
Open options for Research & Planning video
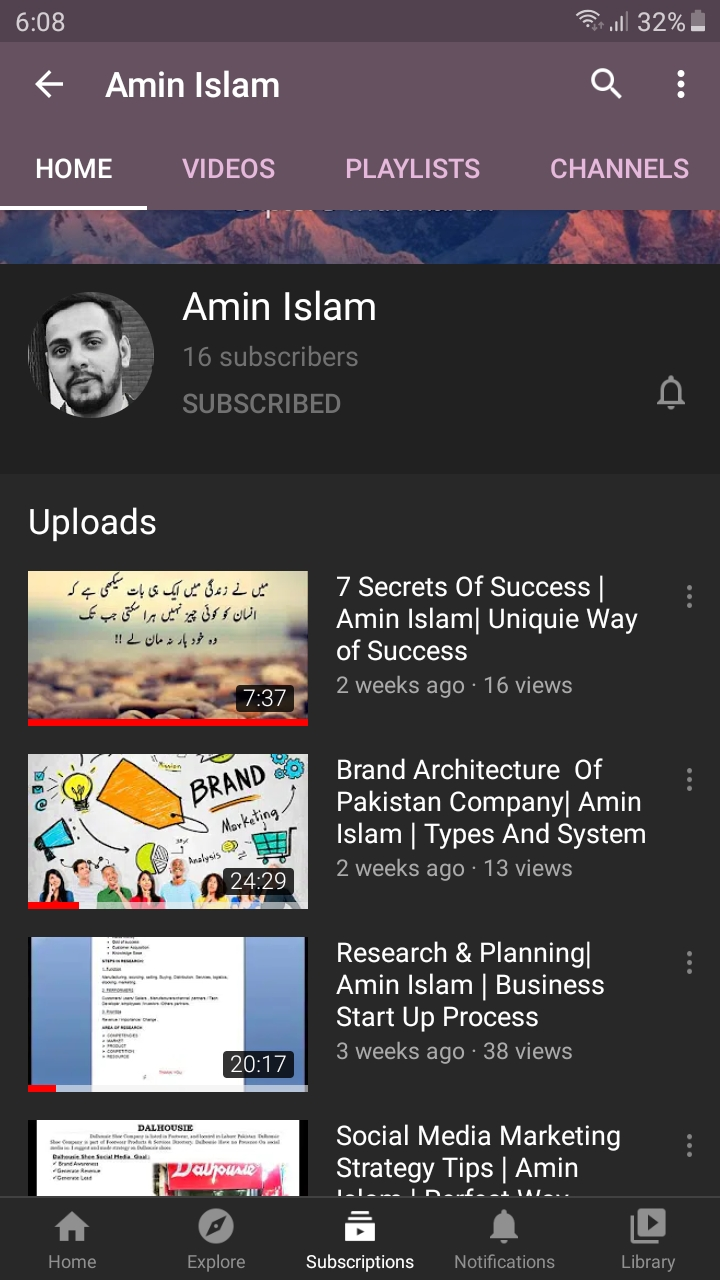click(x=689, y=963)
